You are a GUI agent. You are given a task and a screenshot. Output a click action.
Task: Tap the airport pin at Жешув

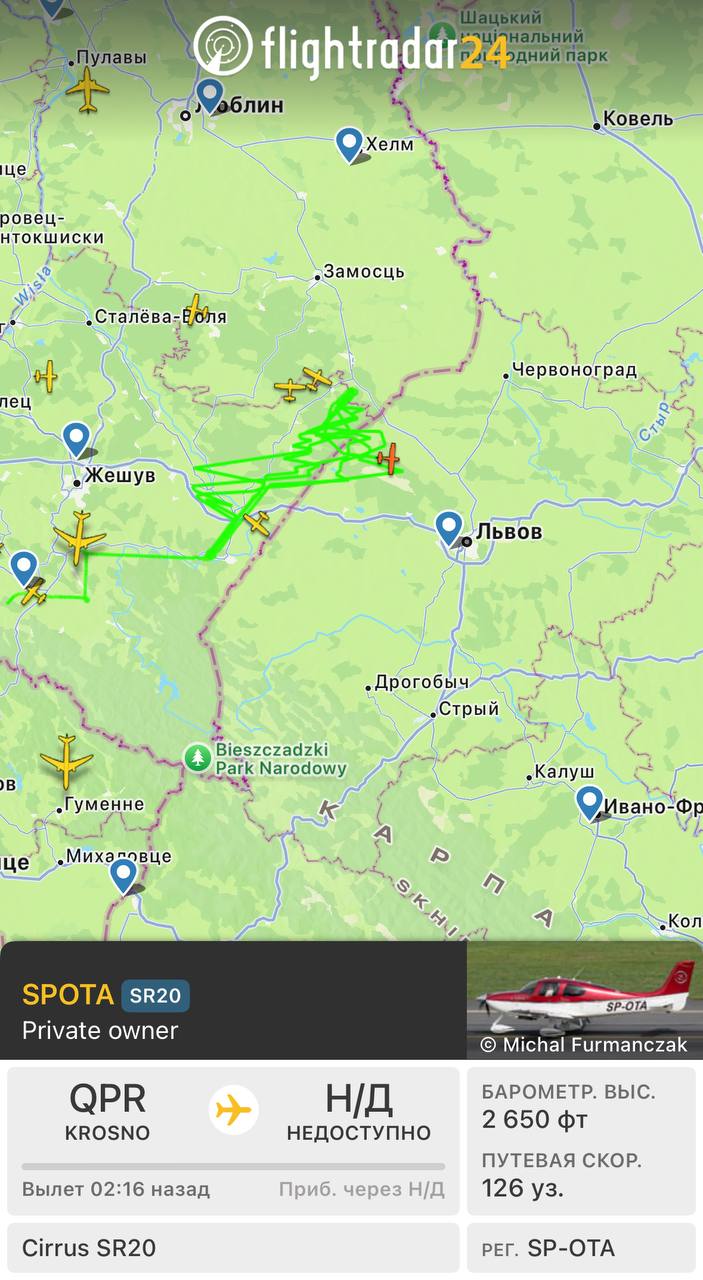point(76,440)
